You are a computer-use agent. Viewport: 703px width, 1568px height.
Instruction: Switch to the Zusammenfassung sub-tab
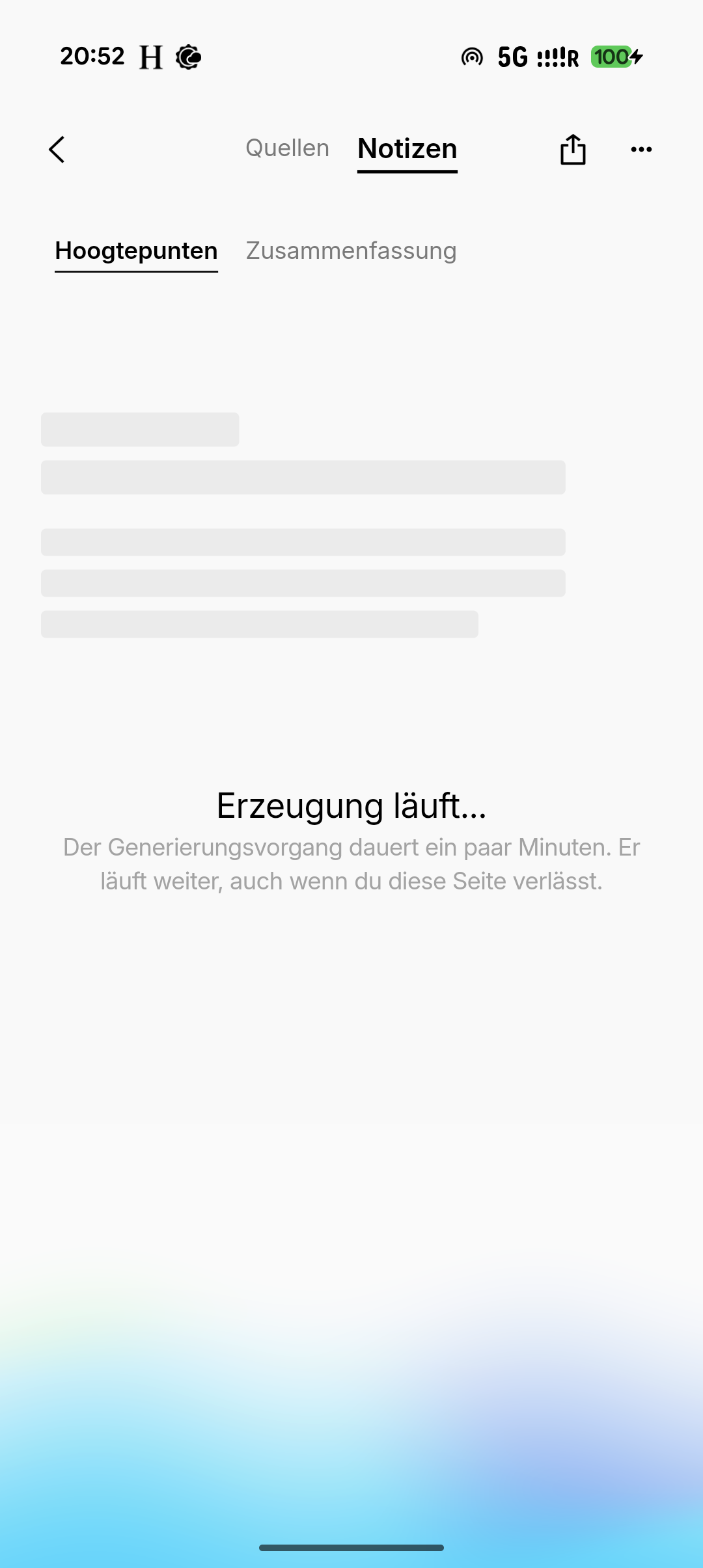point(351,250)
